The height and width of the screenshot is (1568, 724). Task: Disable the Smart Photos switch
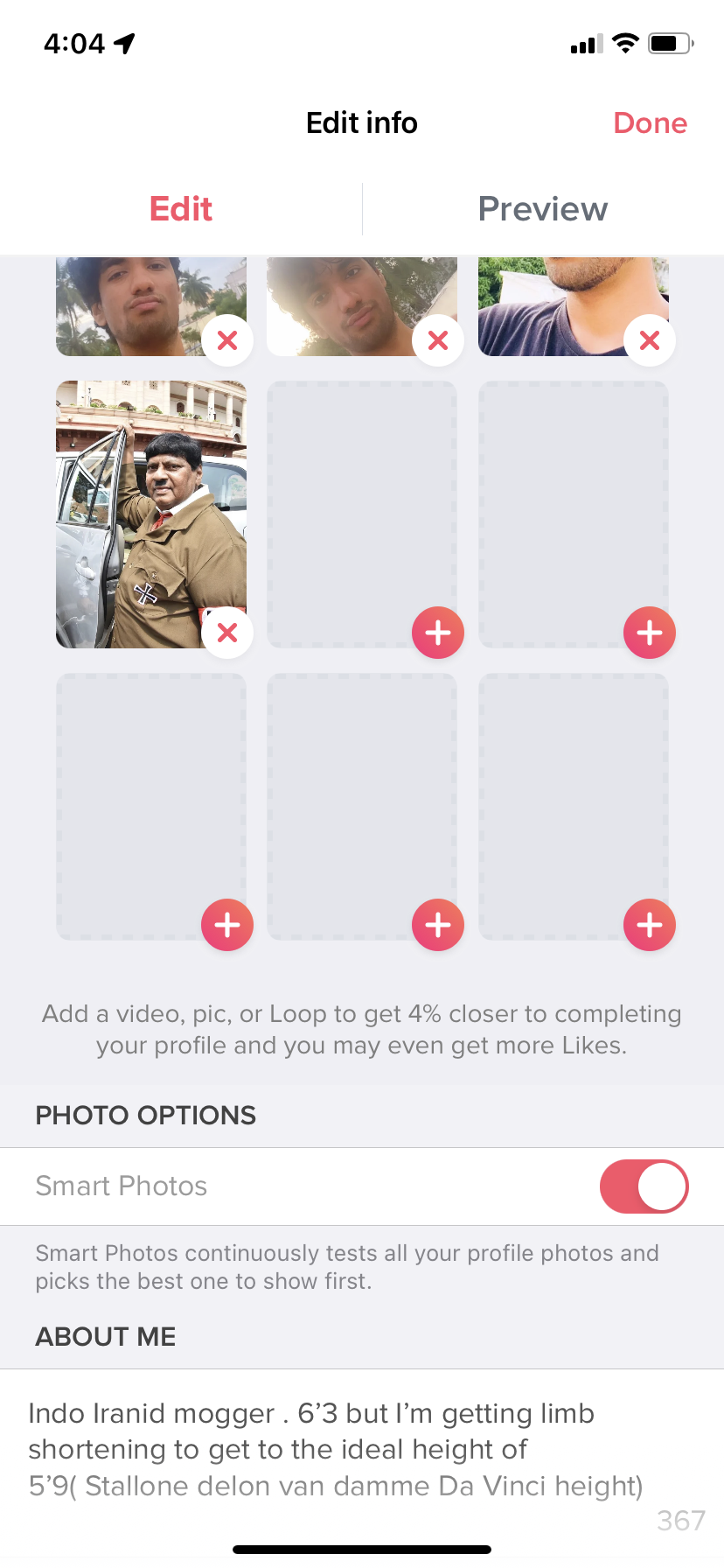[644, 1186]
